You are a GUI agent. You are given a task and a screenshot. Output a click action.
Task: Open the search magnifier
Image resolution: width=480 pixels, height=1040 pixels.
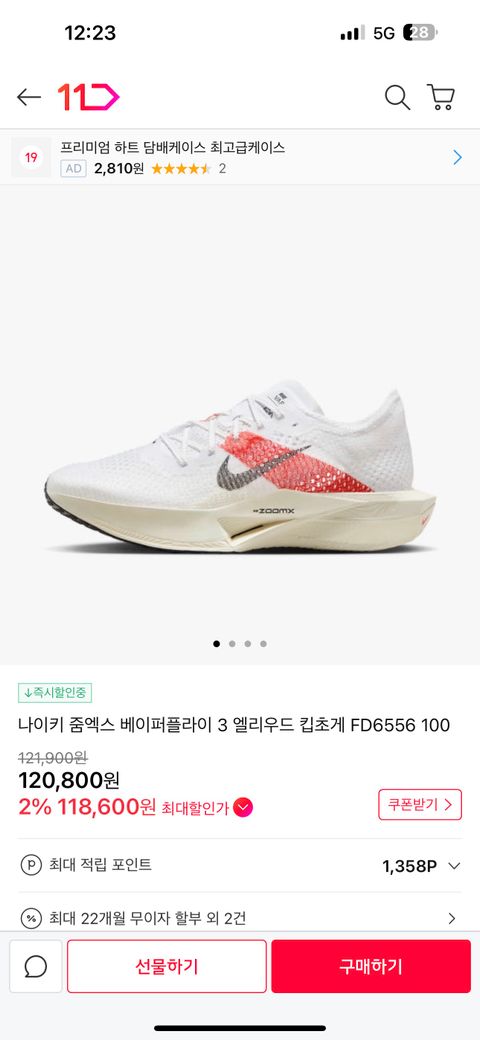tap(397, 98)
